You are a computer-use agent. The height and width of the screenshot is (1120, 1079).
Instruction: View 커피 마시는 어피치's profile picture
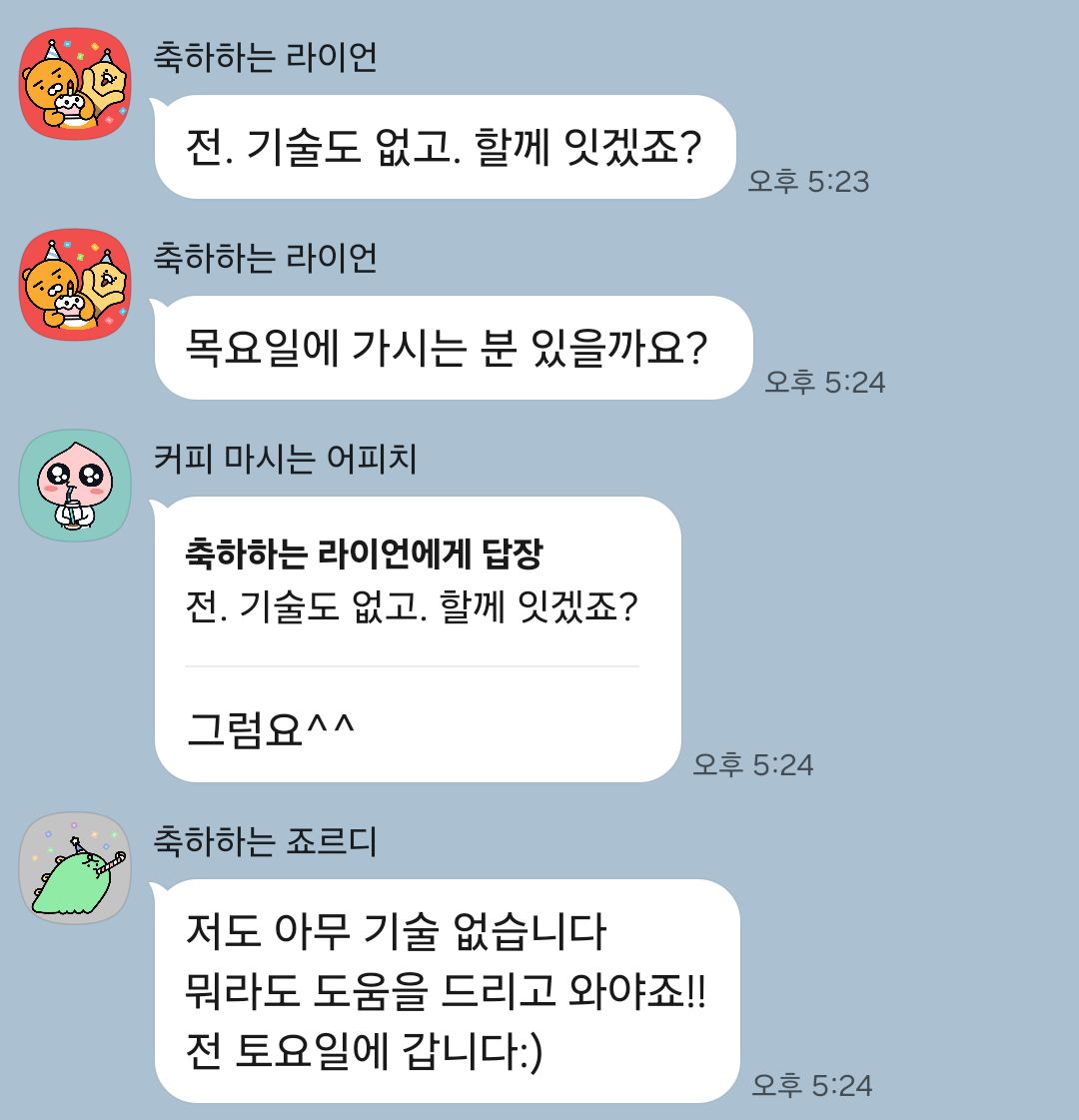click(x=75, y=486)
